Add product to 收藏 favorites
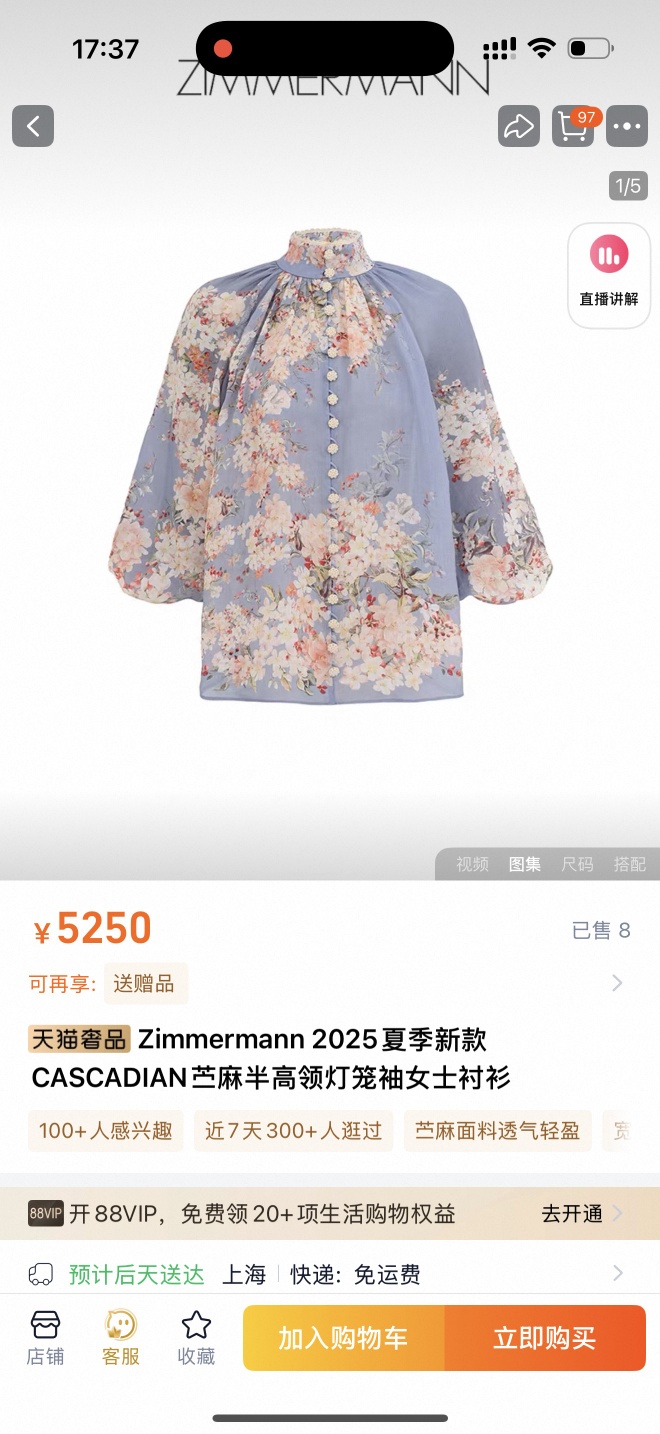 [196, 1338]
